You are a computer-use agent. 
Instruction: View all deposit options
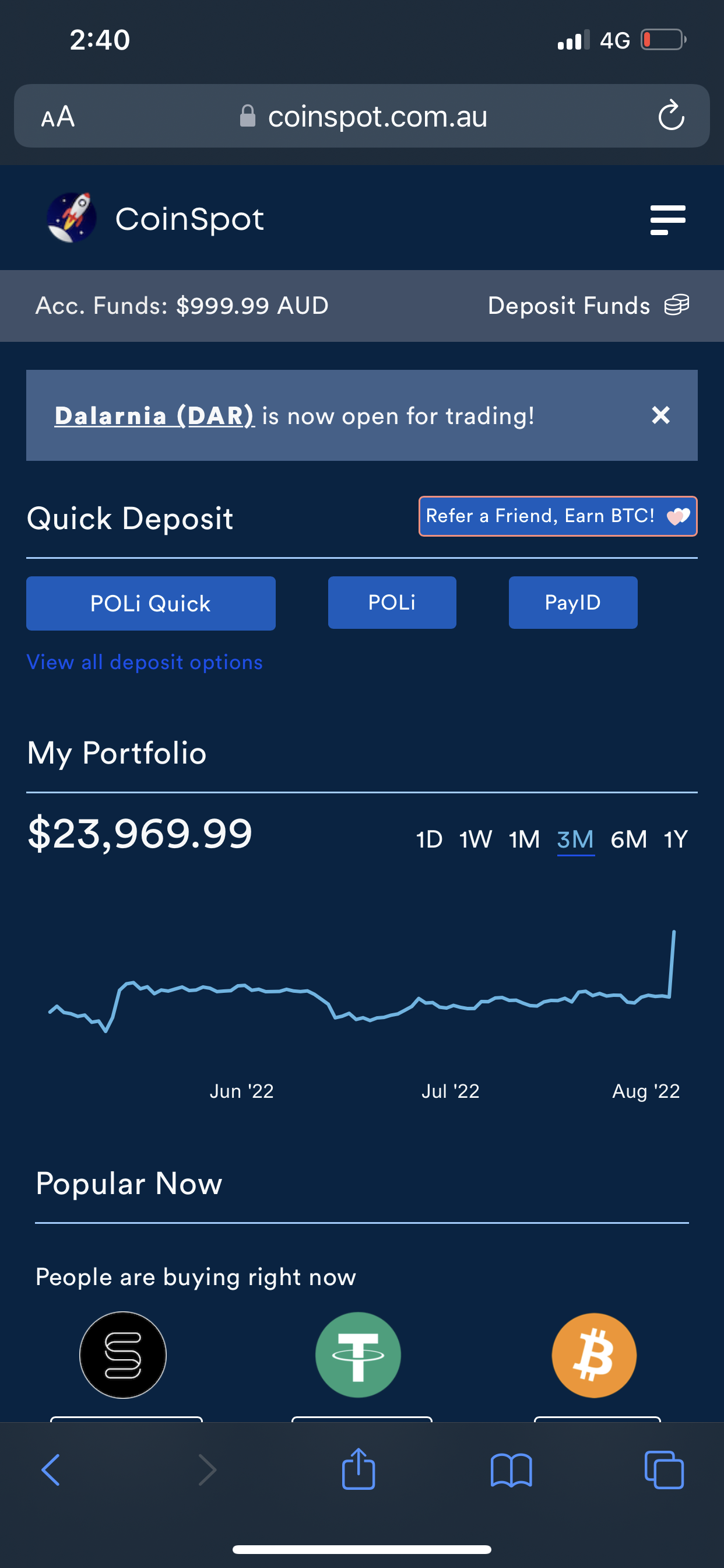(145, 662)
